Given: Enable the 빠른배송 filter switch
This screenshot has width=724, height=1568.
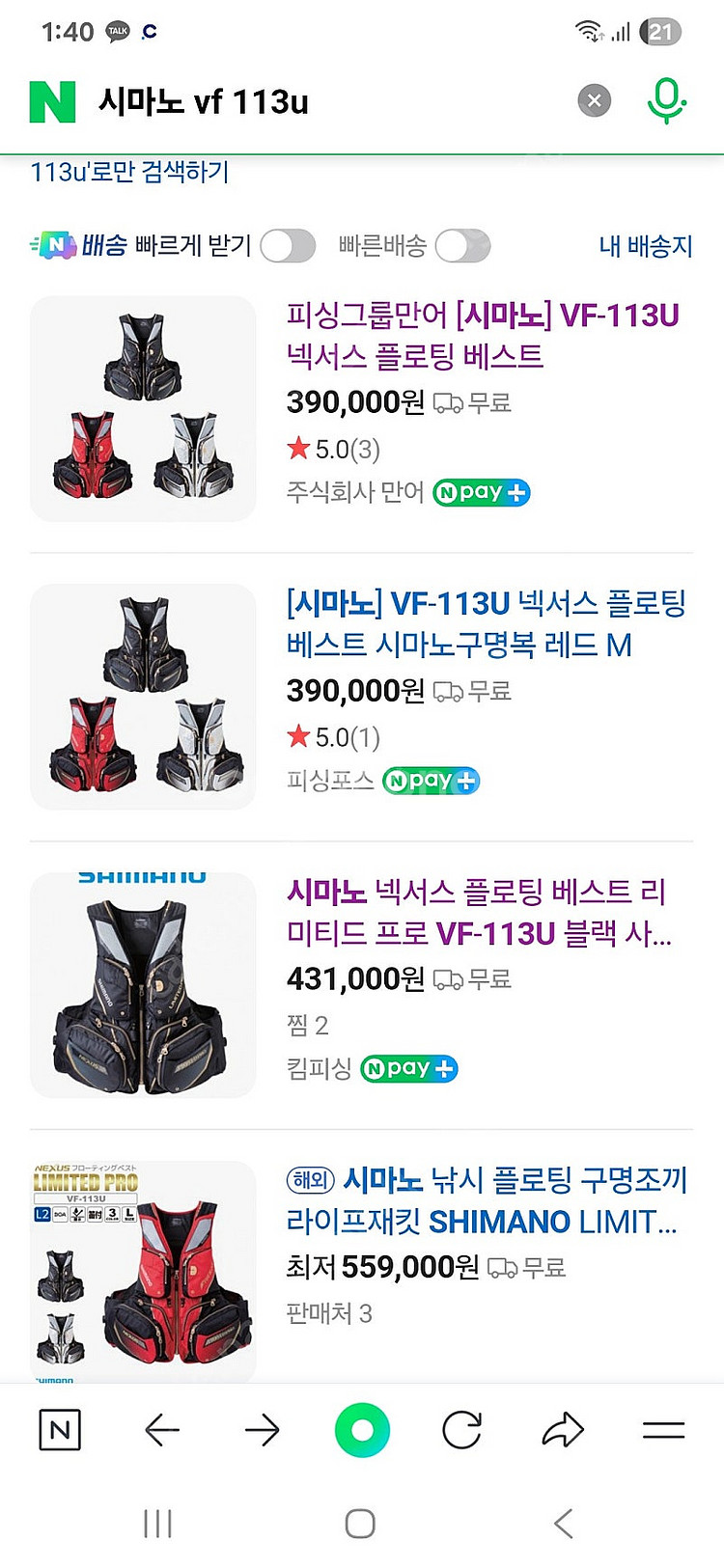Looking at the screenshot, I should click(x=462, y=246).
